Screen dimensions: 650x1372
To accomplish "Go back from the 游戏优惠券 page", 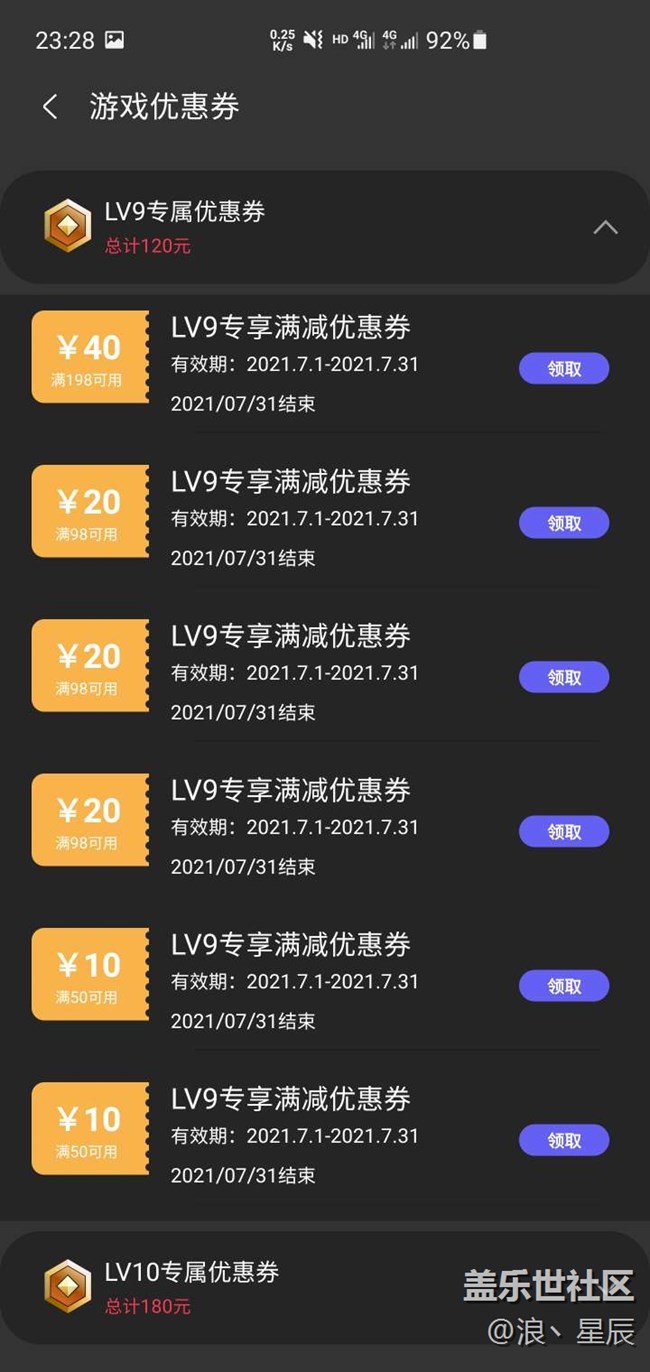I will point(50,107).
